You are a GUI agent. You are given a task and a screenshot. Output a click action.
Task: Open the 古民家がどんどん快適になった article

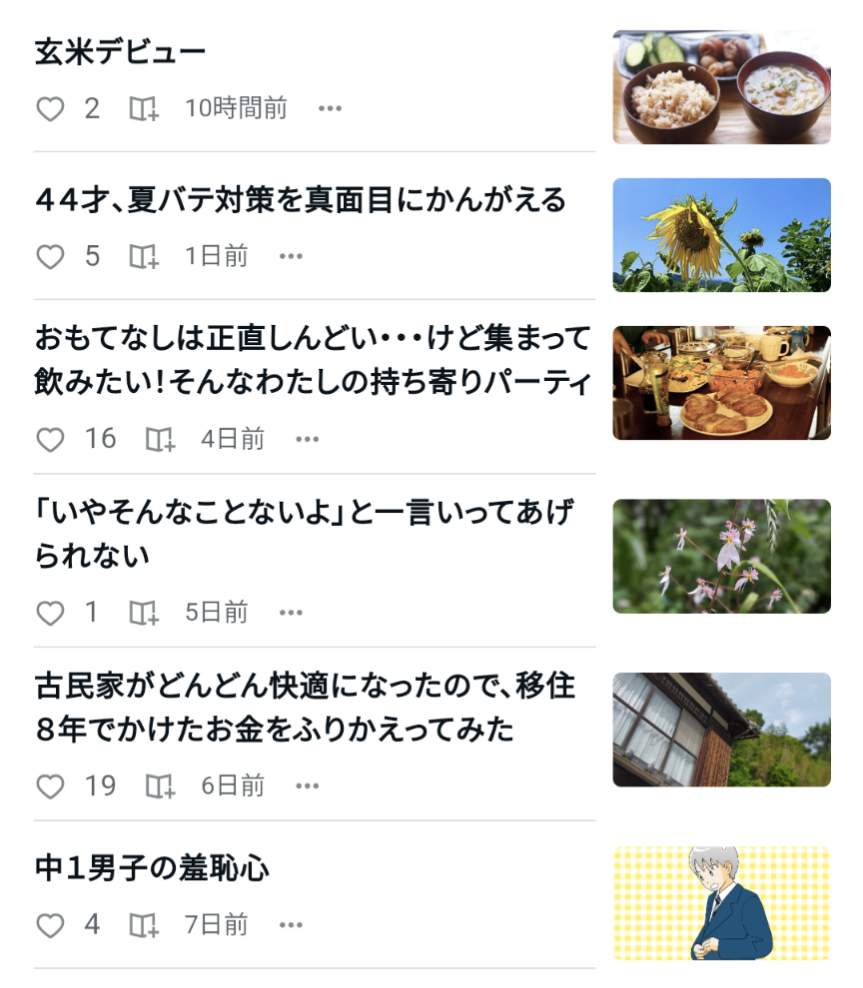pos(305,707)
